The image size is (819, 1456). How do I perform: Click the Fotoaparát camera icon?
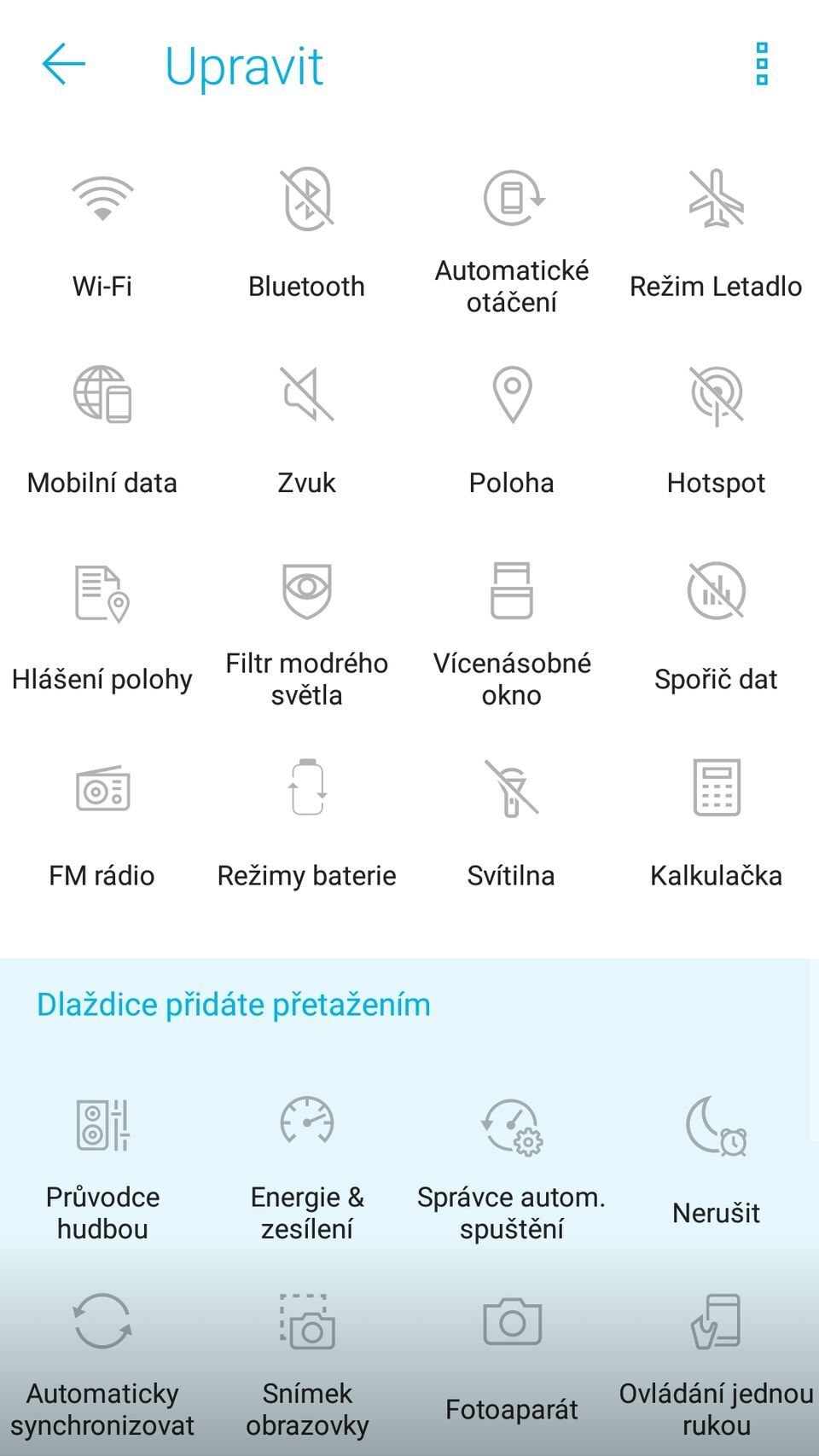[x=512, y=1324]
